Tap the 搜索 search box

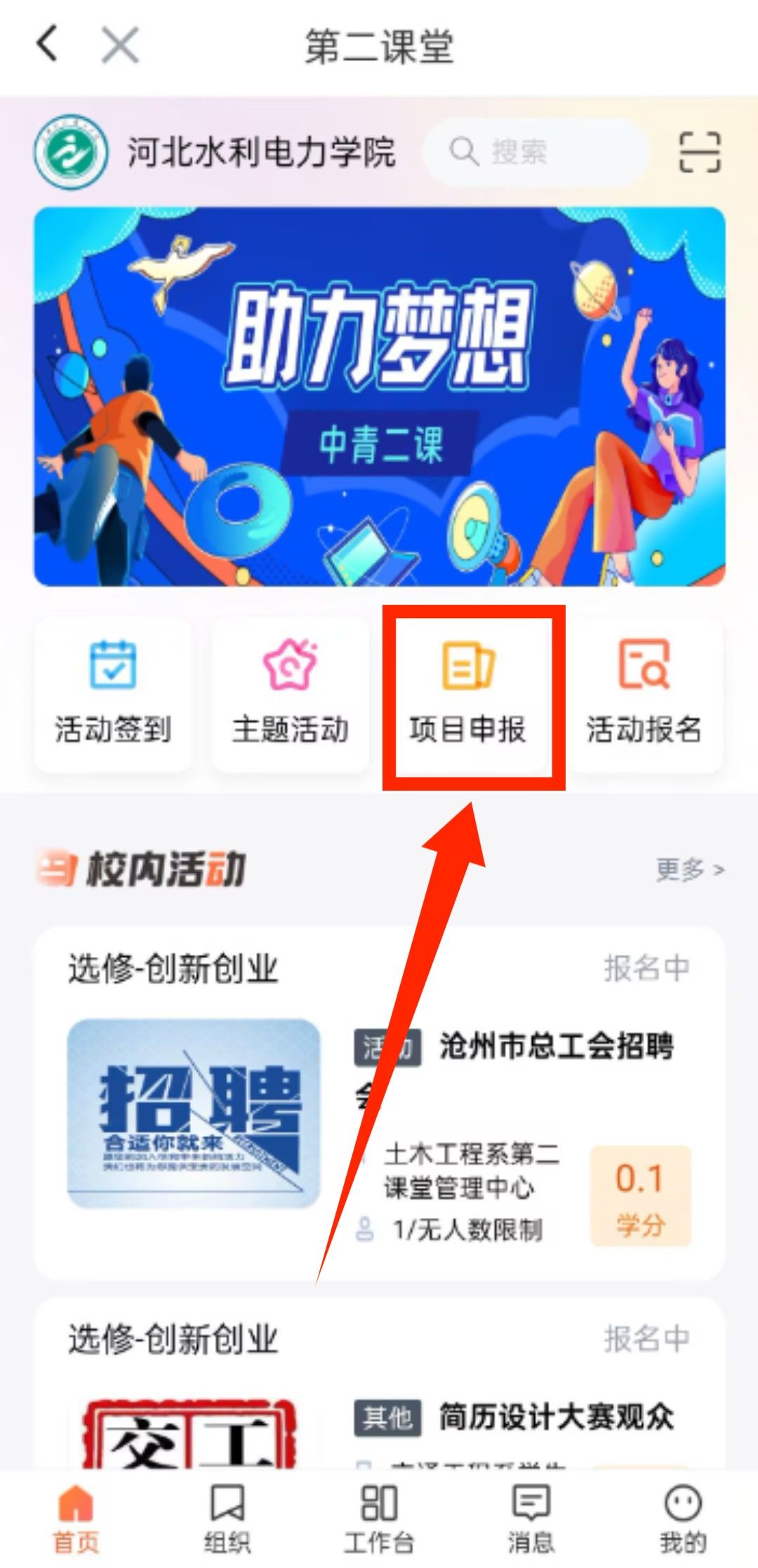pyautogui.click(x=533, y=152)
